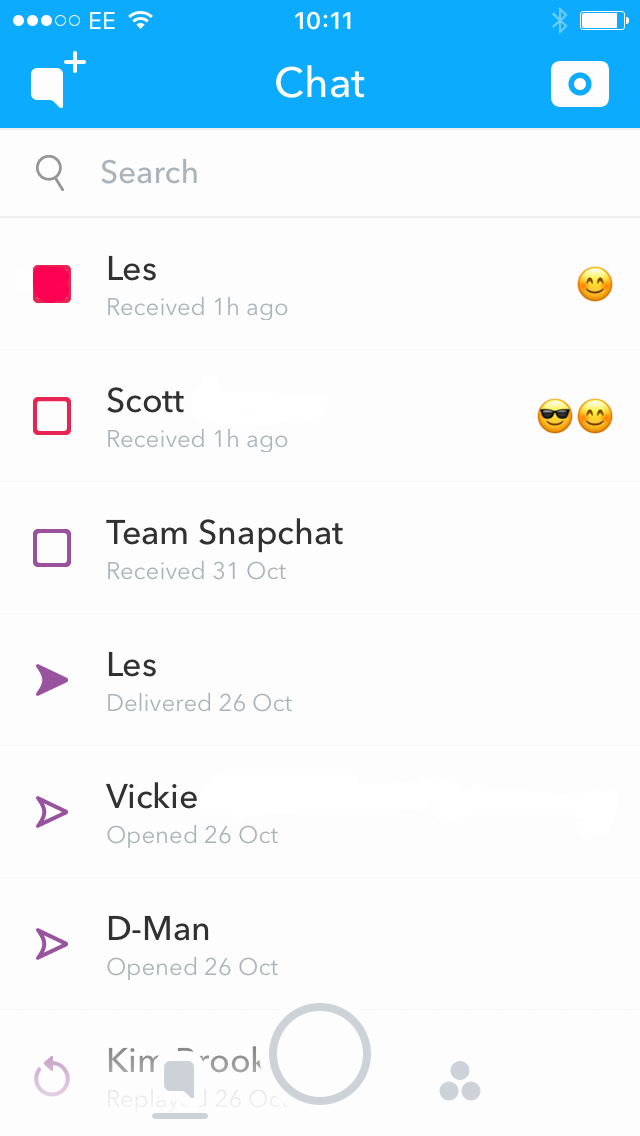The width and height of the screenshot is (640, 1136).
Task: Tap the round capture button
Action: tap(320, 1053)
